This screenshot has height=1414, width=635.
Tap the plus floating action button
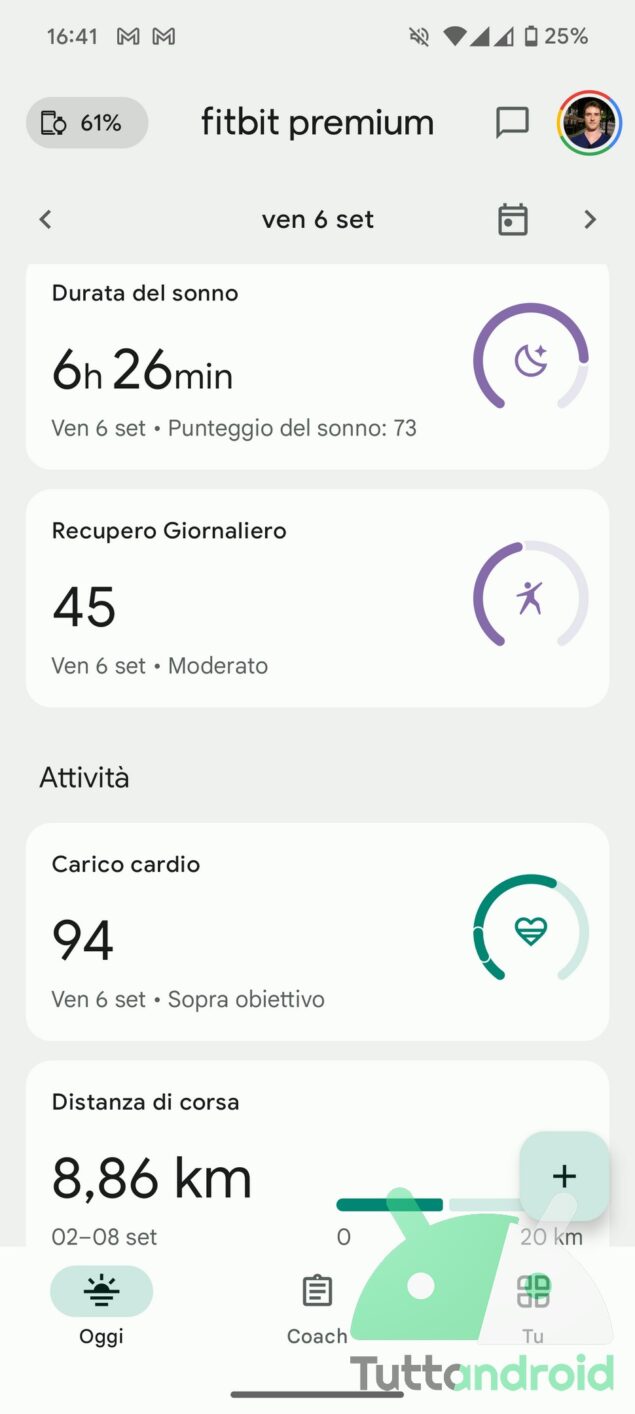tap(564, 1176)
